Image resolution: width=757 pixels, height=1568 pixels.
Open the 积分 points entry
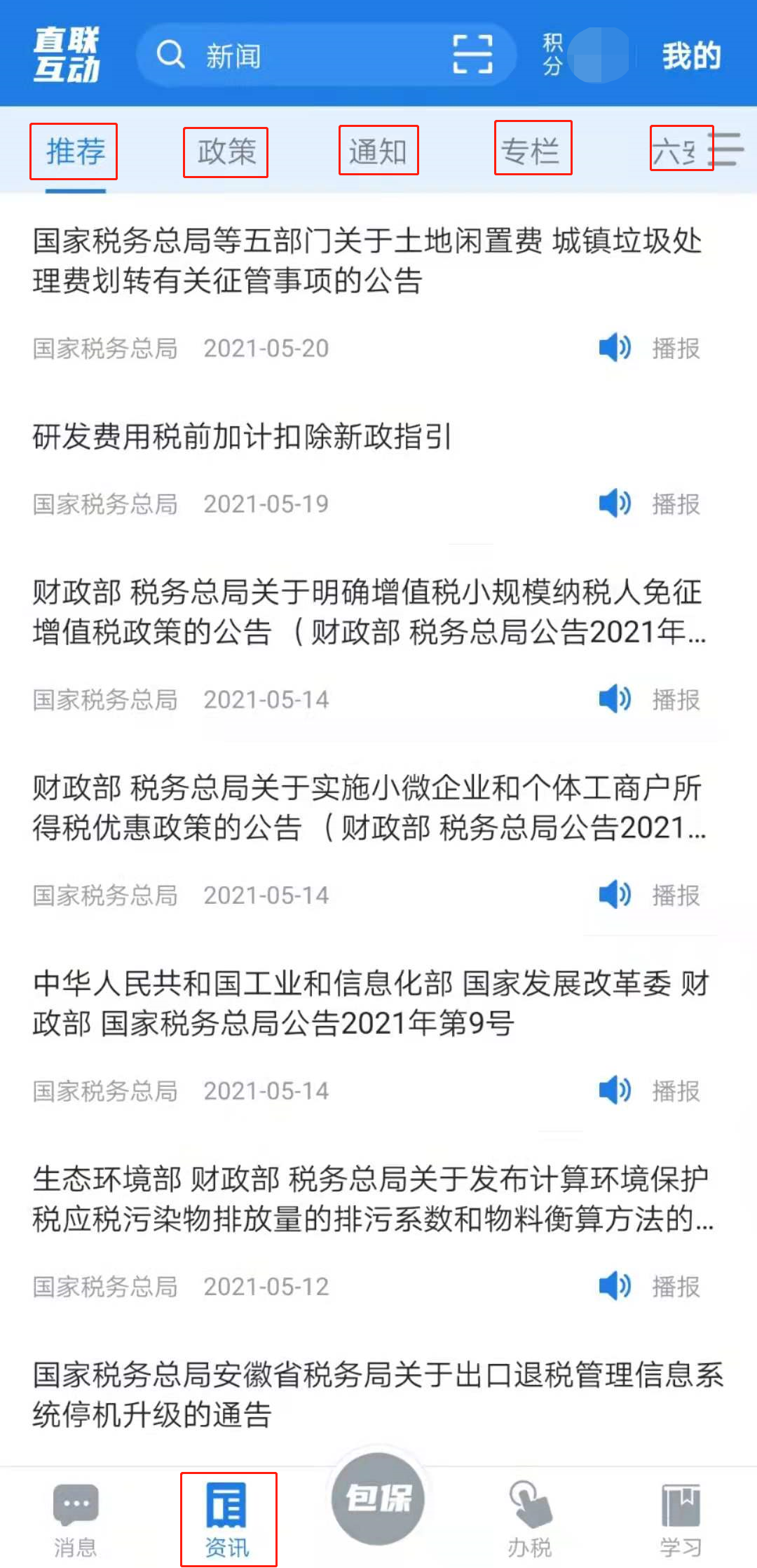click(552, 55)
